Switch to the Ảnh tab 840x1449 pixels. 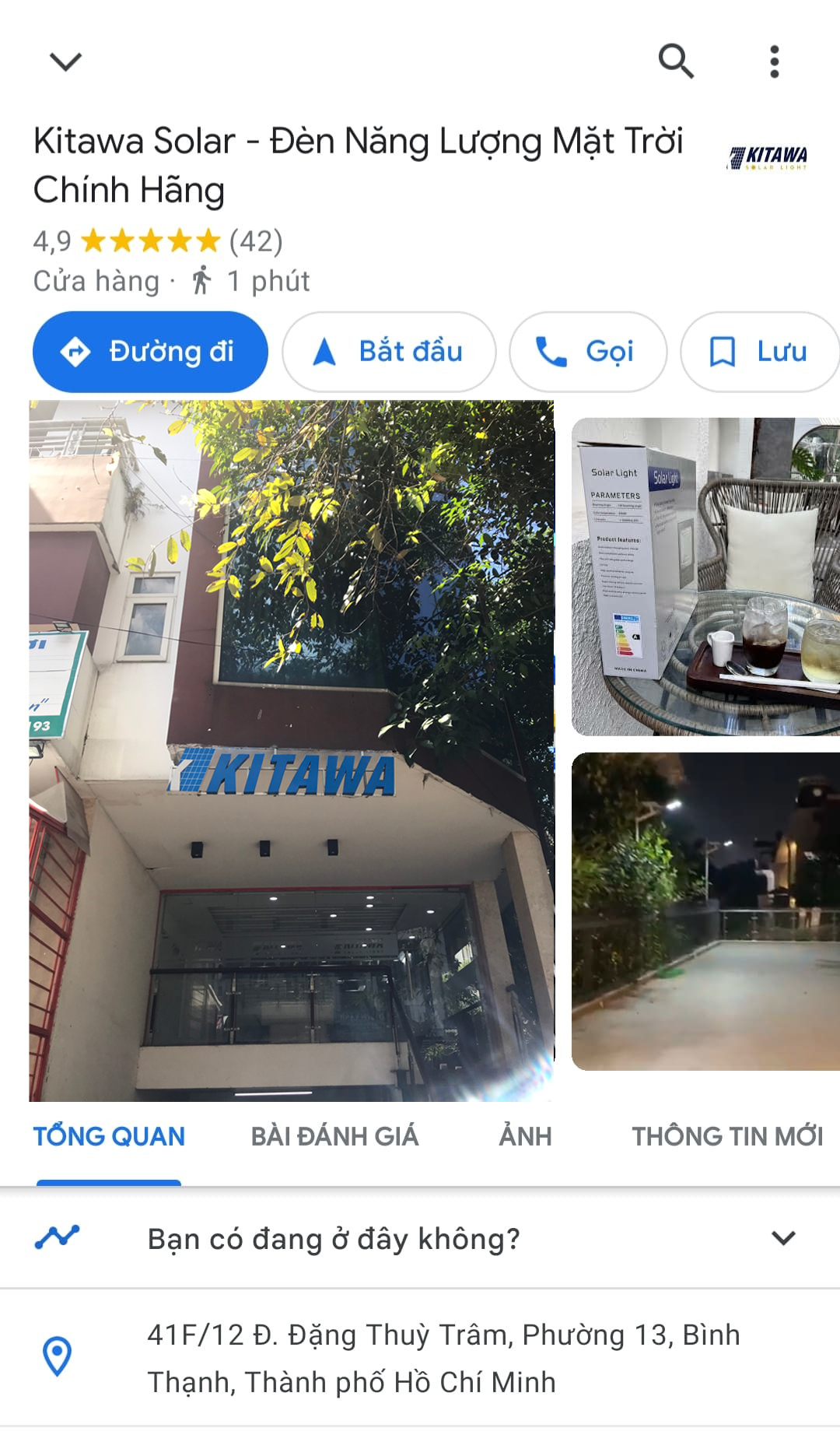click(x=525, y=1136)
